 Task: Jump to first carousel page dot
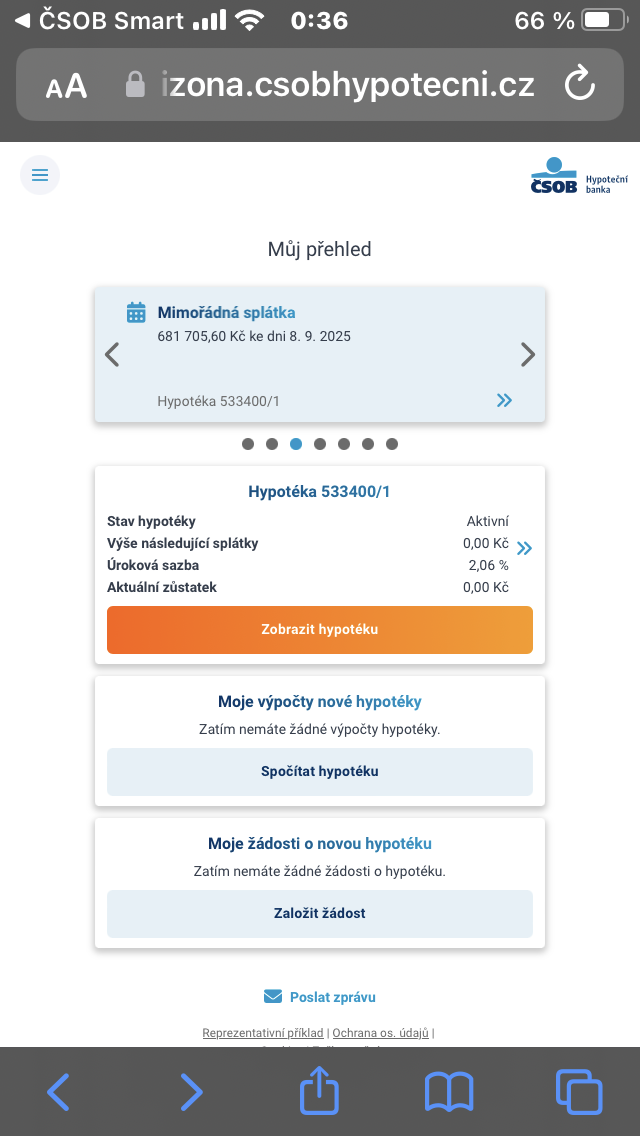pos(248,444)
